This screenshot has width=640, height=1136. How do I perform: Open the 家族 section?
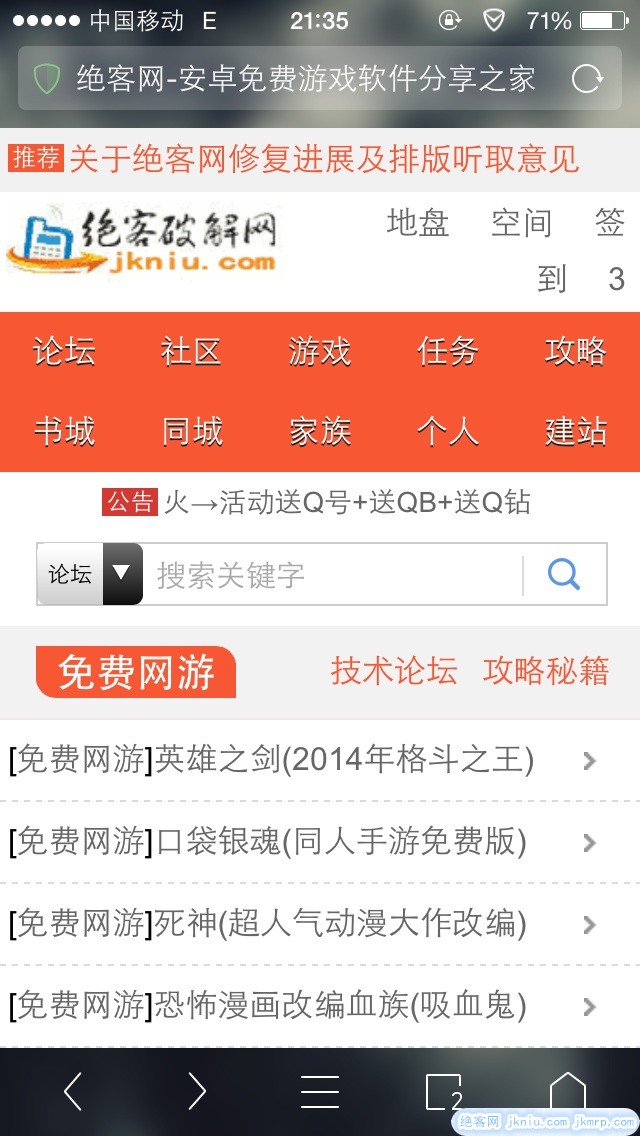coord(320,431)
